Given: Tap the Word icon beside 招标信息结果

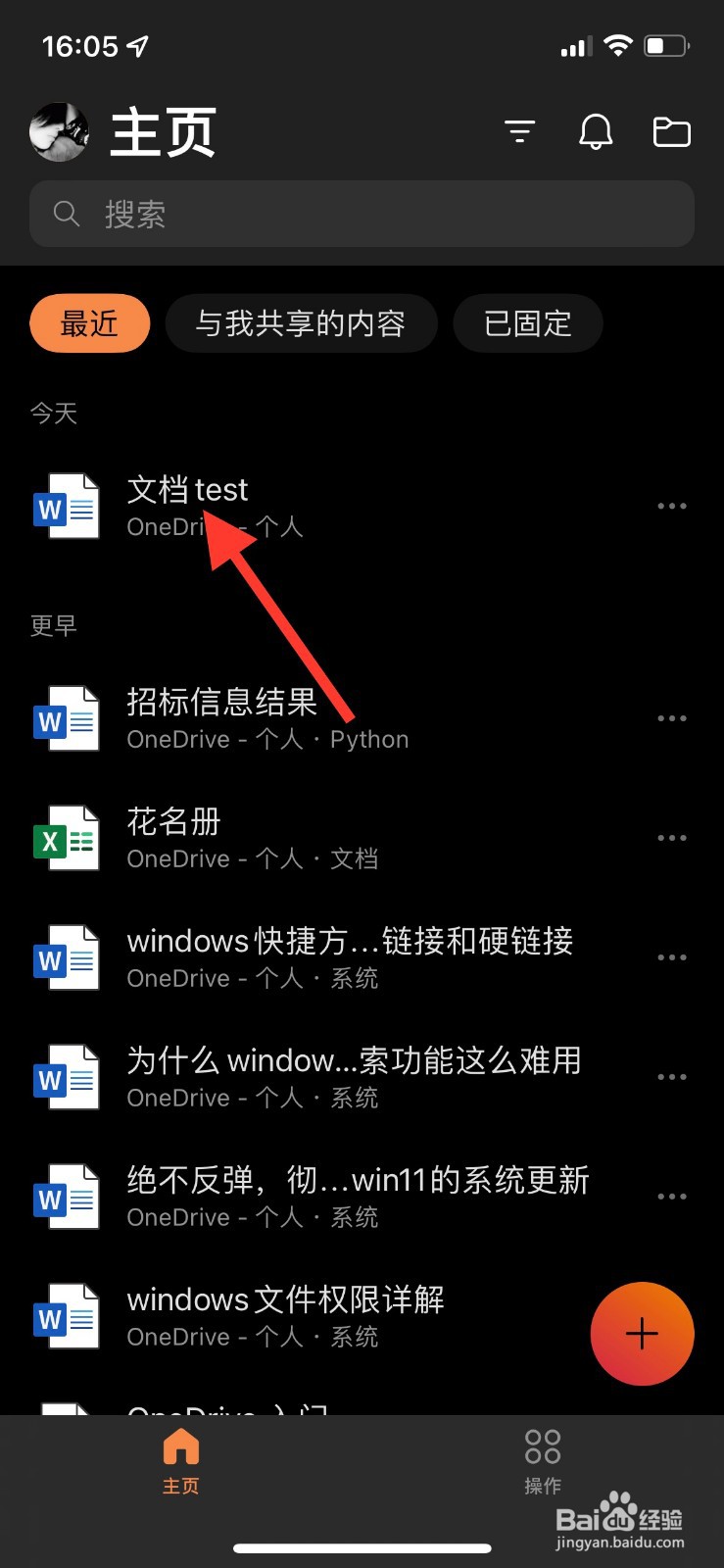Looking at the screenshot, I should 66,718.
